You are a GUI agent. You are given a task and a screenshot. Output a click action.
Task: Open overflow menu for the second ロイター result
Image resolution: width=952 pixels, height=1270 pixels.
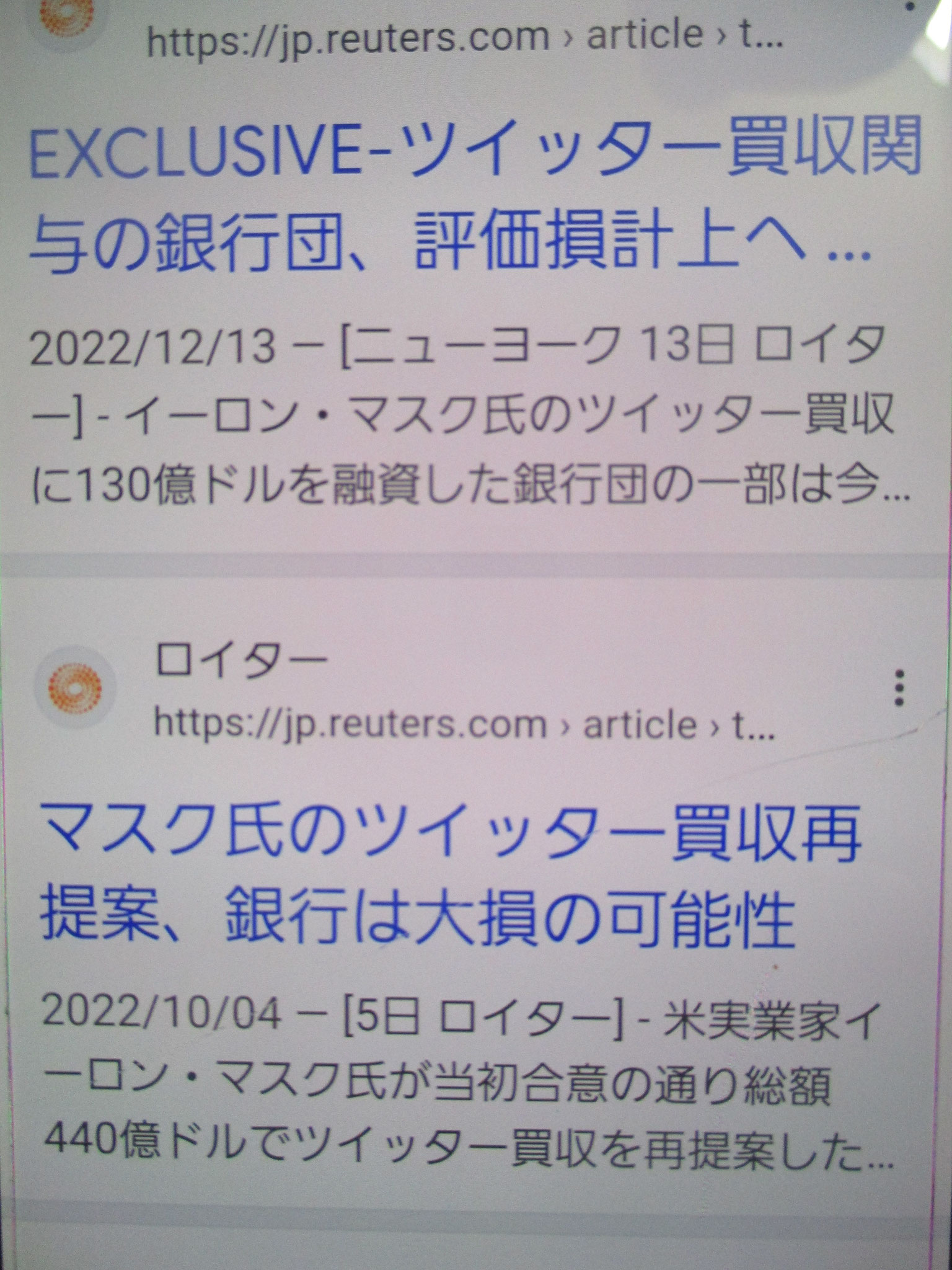point(899,688)
